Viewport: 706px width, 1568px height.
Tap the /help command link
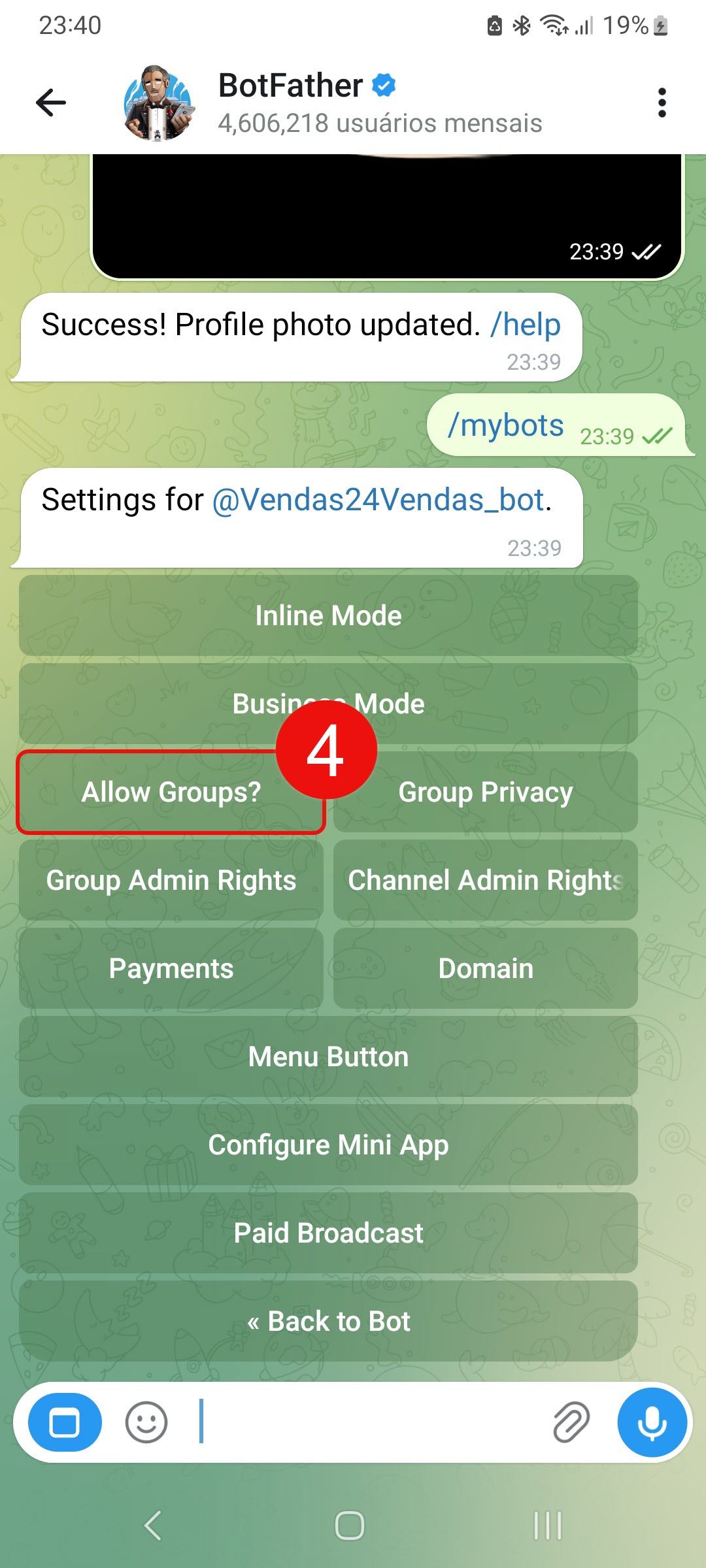pyautogui.click(x=526, y=325)
